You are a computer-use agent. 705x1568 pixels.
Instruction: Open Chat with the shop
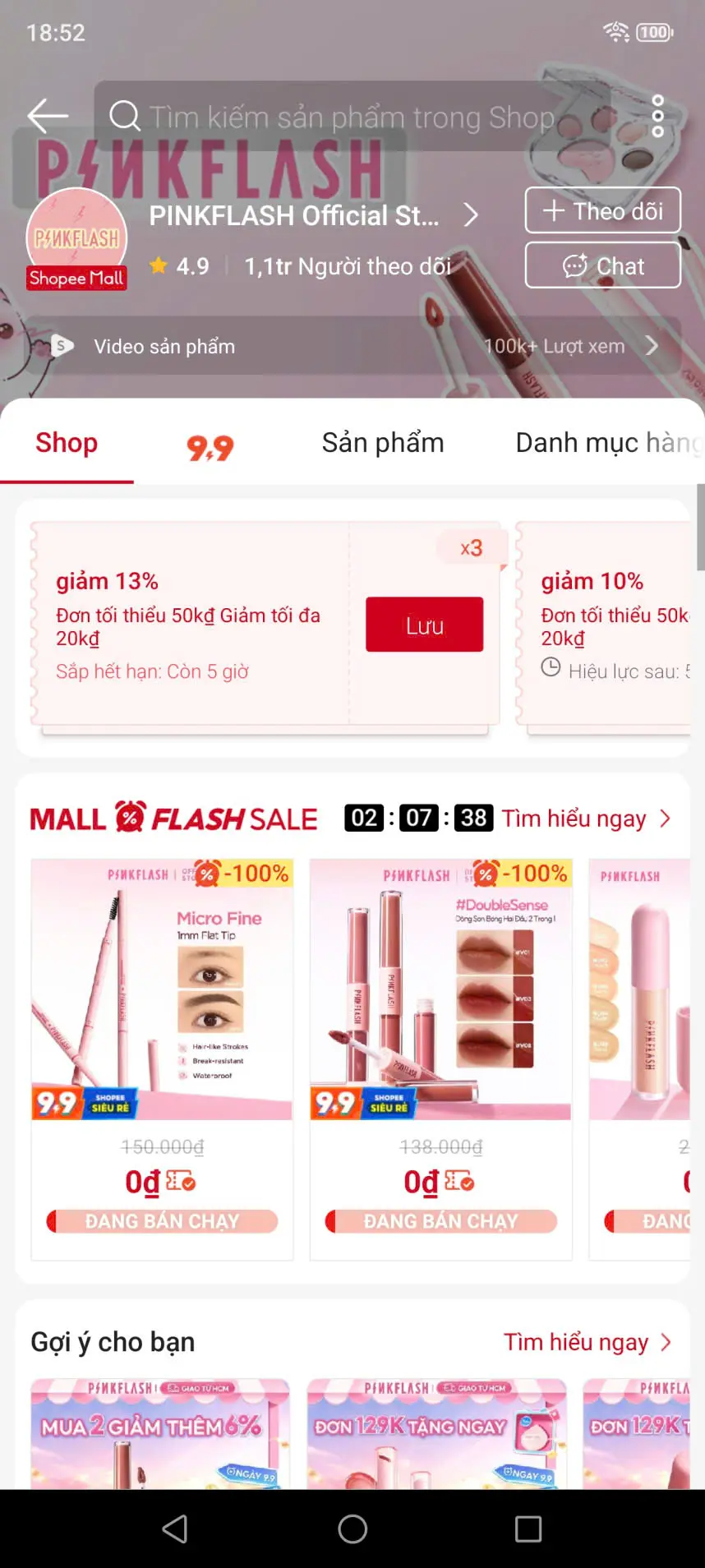coord(603,265)
